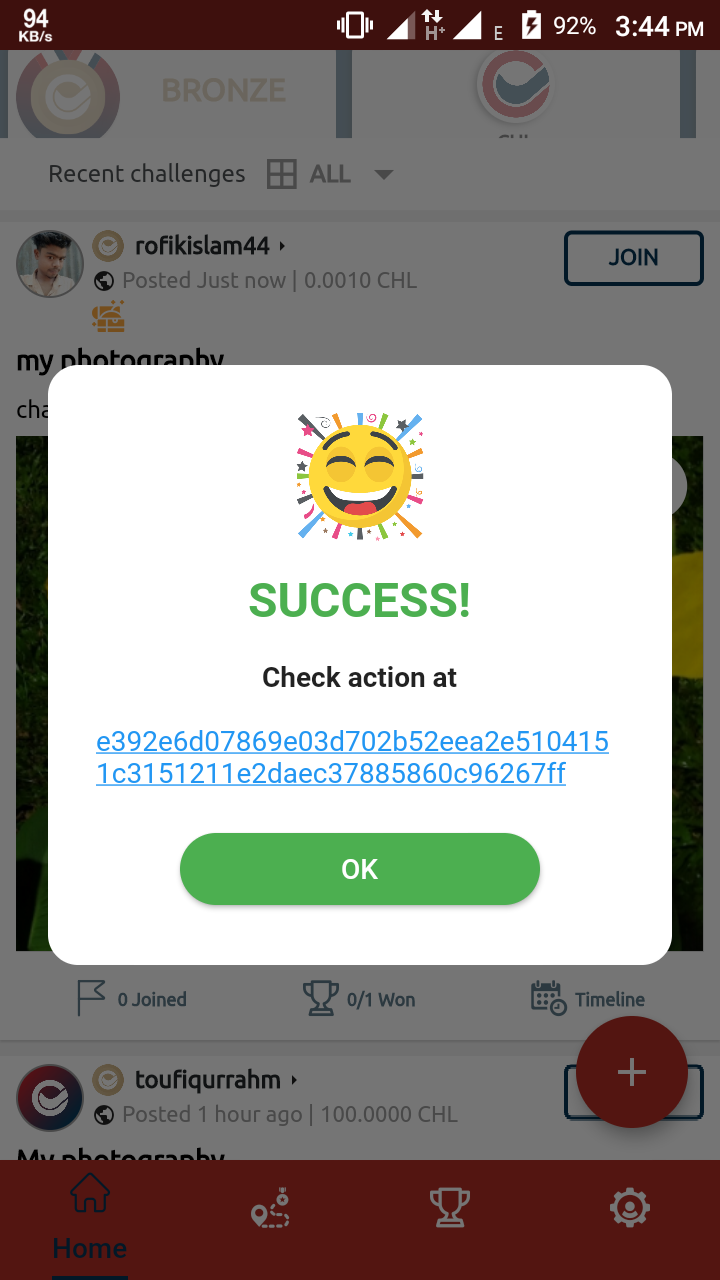This screenshot has width=720, height=1280.
Task: View Timeline of rofikislam44's challenge
Action: click(x=588, y=998)
